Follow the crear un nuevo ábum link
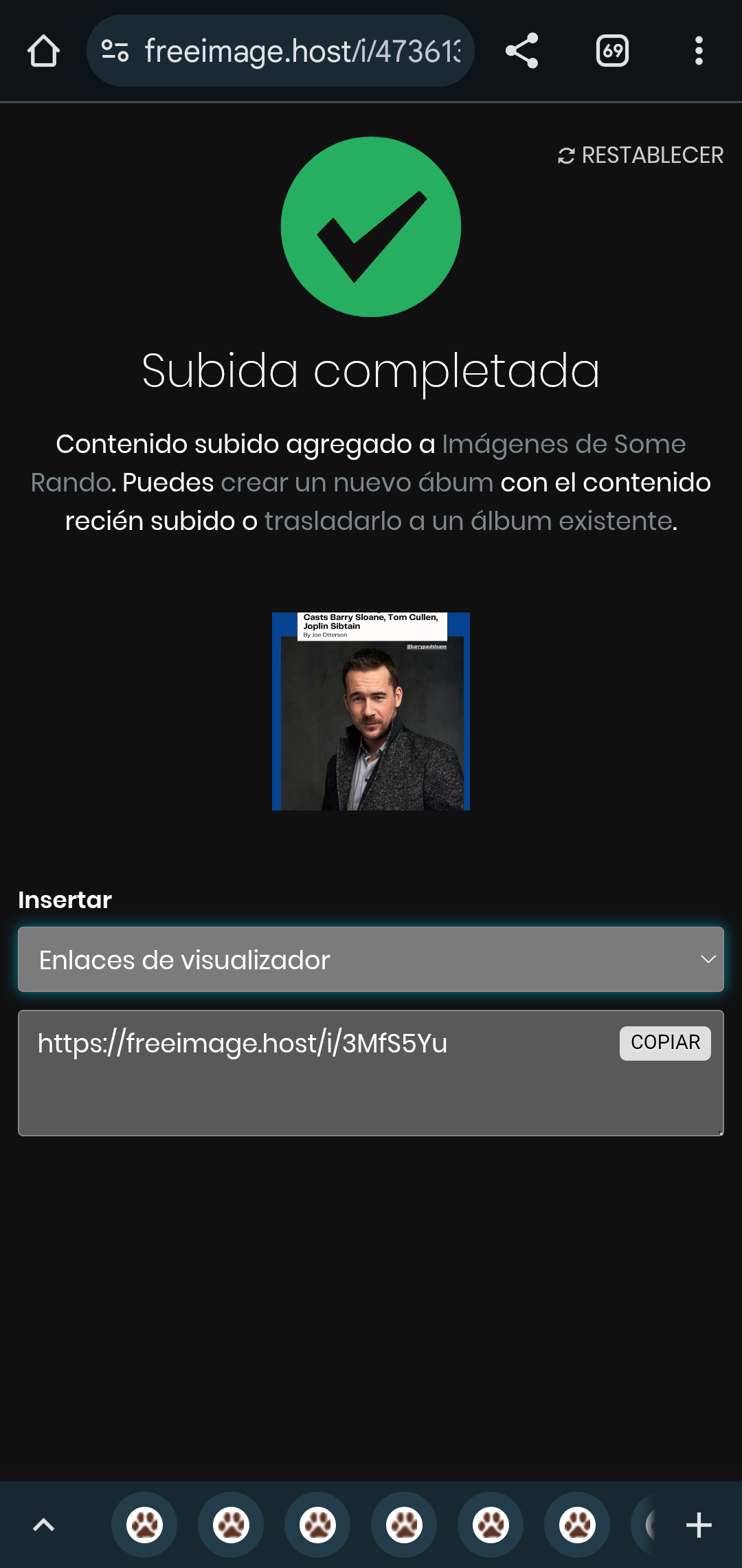Image resolution: width=742 pixels, height=1568 pixels. click(357, 483)
